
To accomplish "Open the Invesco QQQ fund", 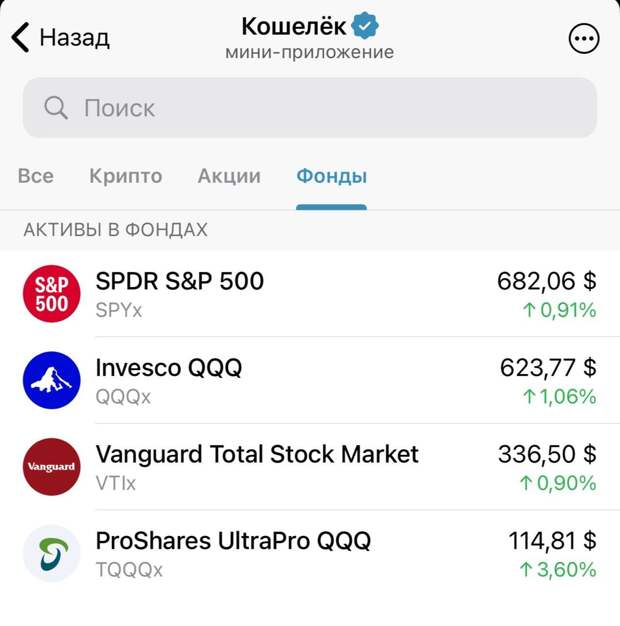I will 310,381.
